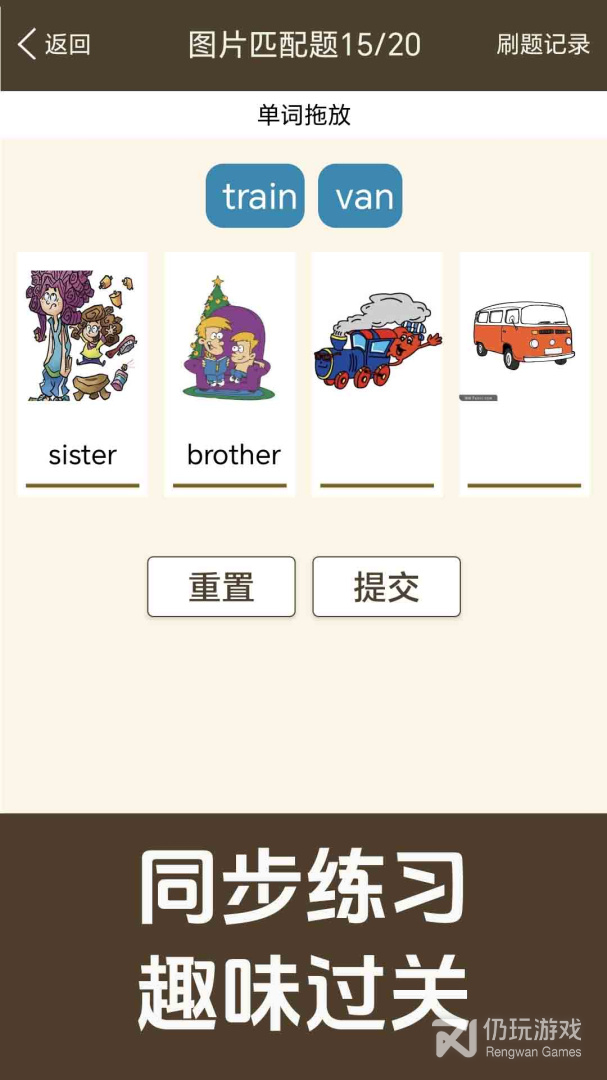Go back with the 返回 arrow
The image size is (607, 1080).
pos(54,44)
